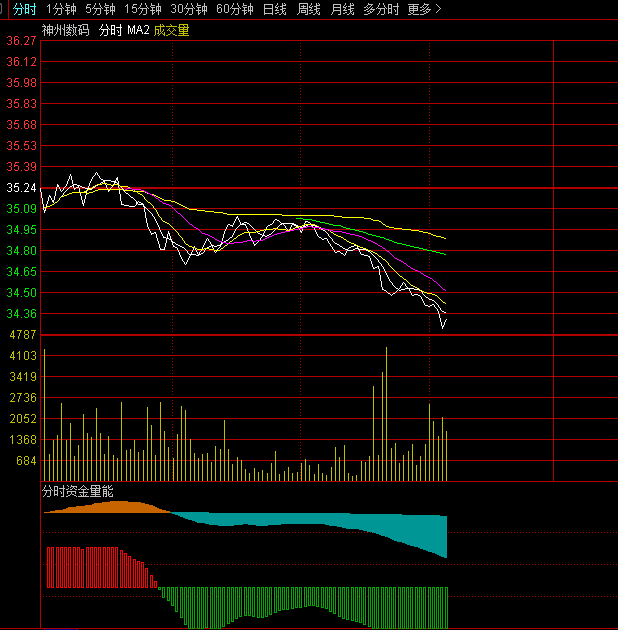The height and width of the screenshot is (630, 618).
Task: Show the 60分钟 chart
Action: click(x=235, y=9)
